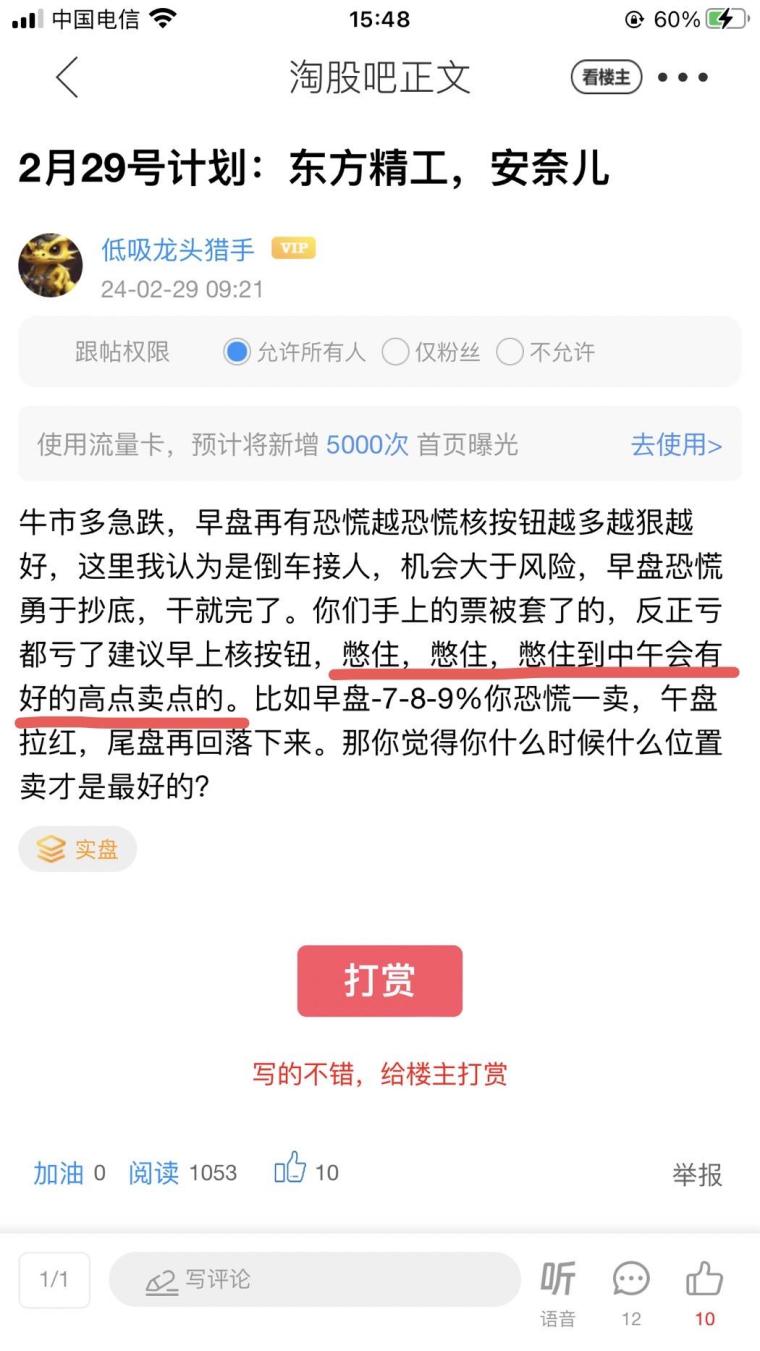Image resolution: width=760 pixels, height=1351 pixels.
Task: Report the post with 举报
Action: (x=697, y=1175)
